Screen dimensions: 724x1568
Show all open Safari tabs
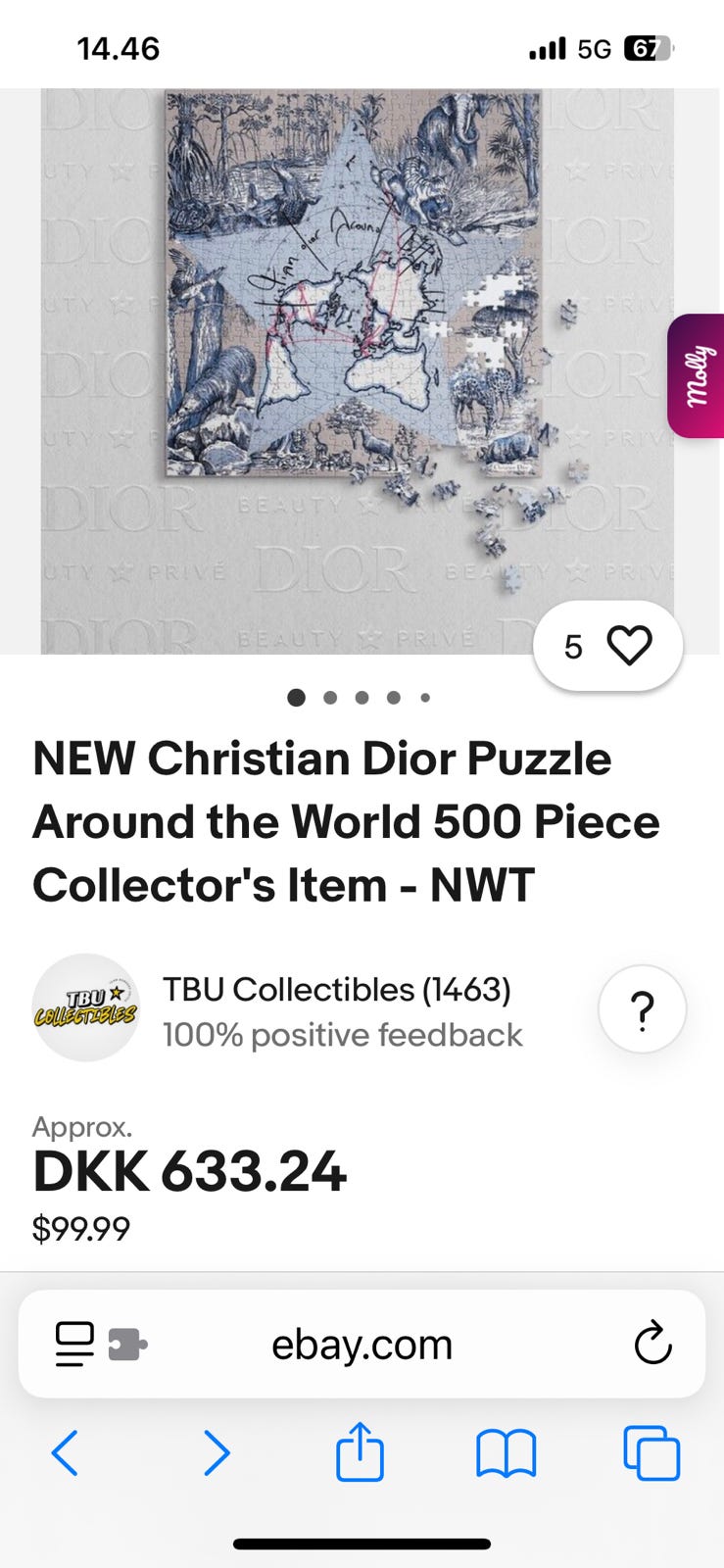pos(652,1452)
